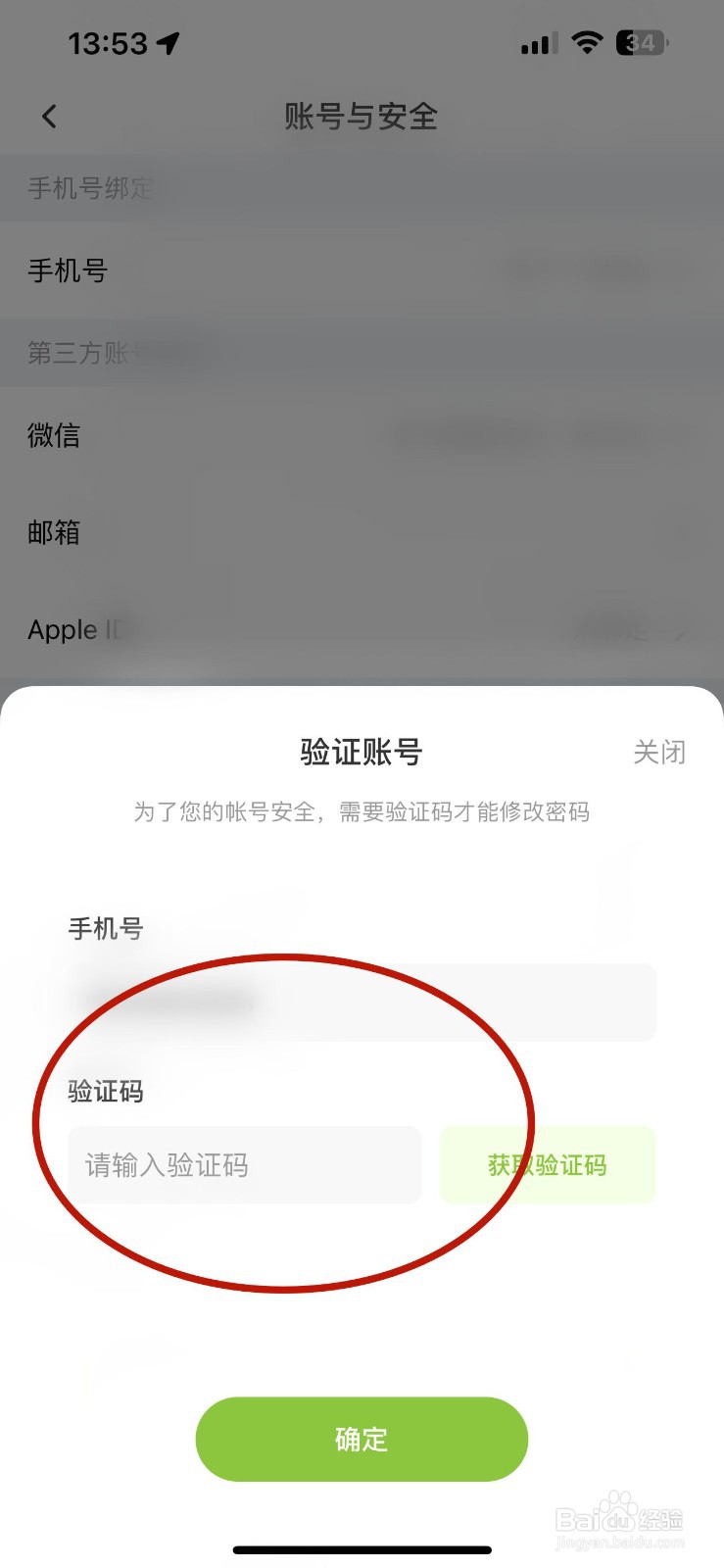
Task: Tap the Wi-Fi icon in status bar
Action: pos(584,41)
